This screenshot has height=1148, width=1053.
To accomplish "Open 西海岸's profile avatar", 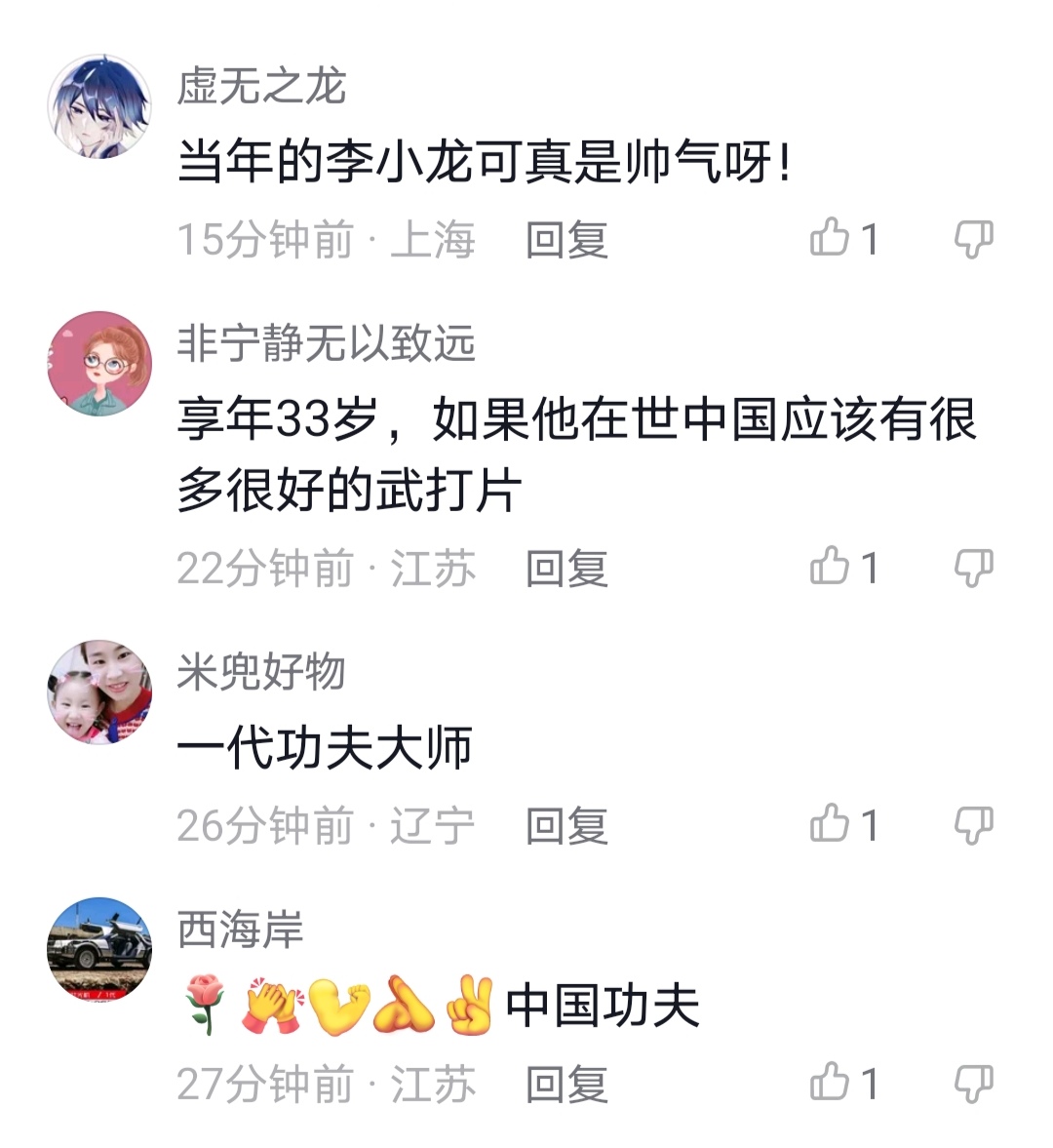I will click(x=99, y=950).
